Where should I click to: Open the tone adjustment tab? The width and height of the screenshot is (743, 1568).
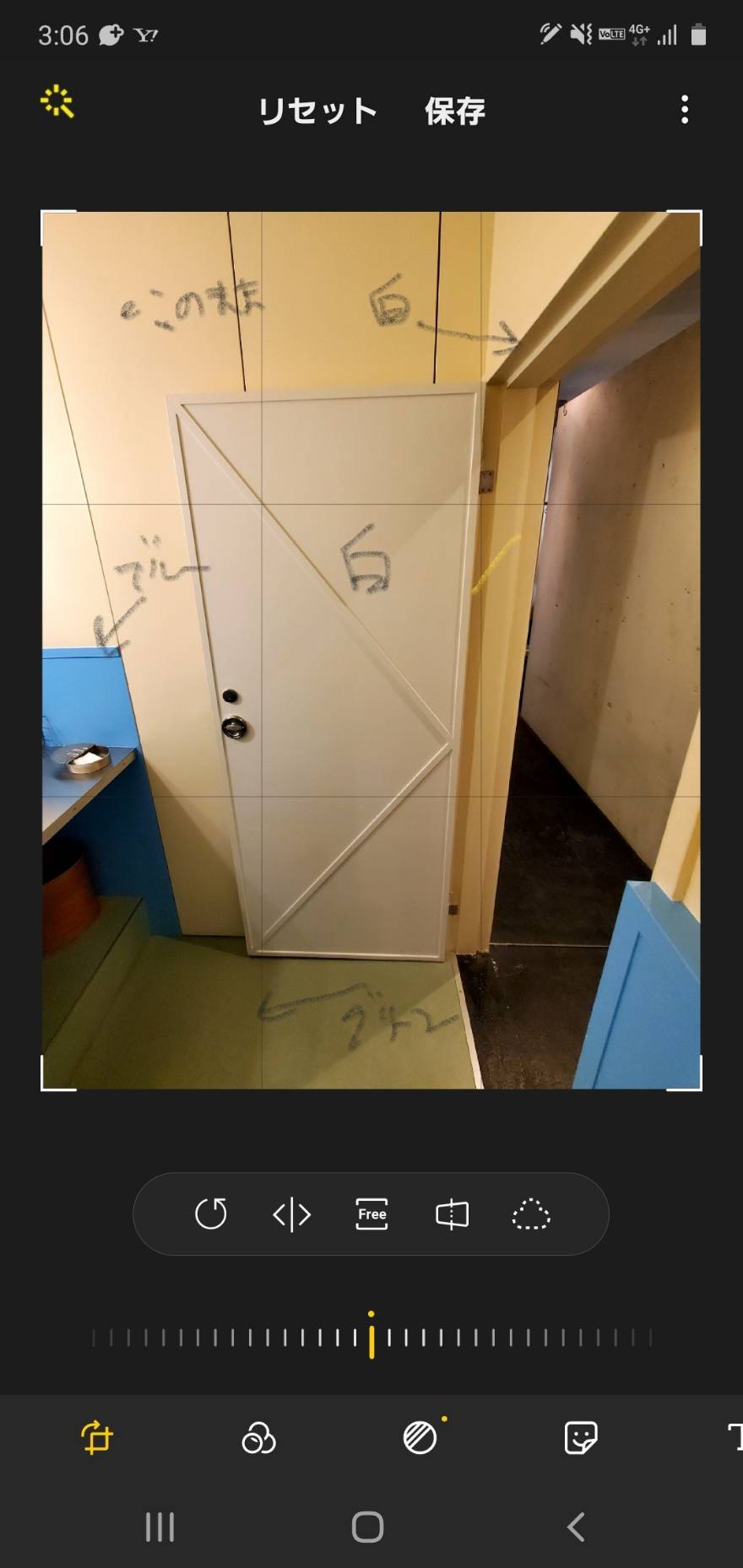tap(420, 1437)
